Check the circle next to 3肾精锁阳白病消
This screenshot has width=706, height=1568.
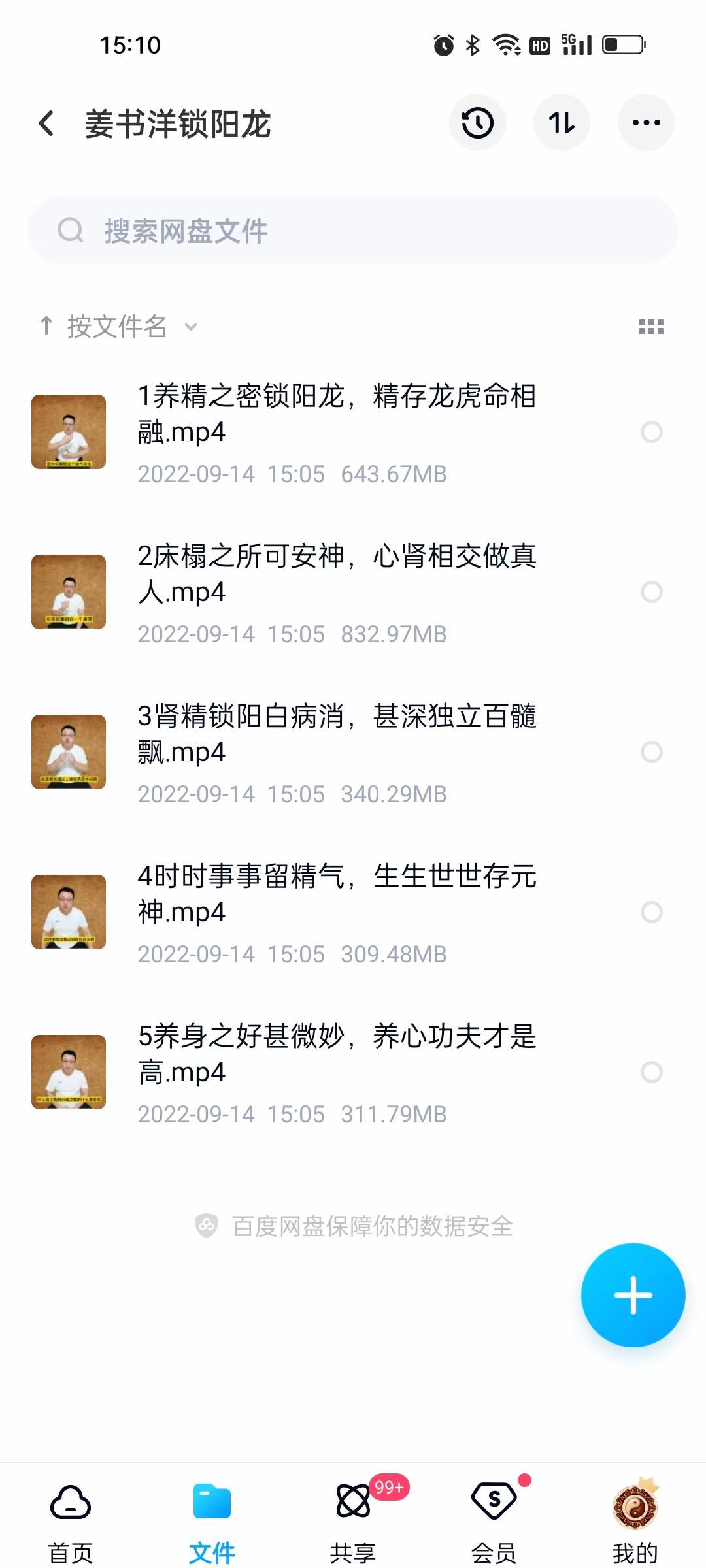pos(651,752)
